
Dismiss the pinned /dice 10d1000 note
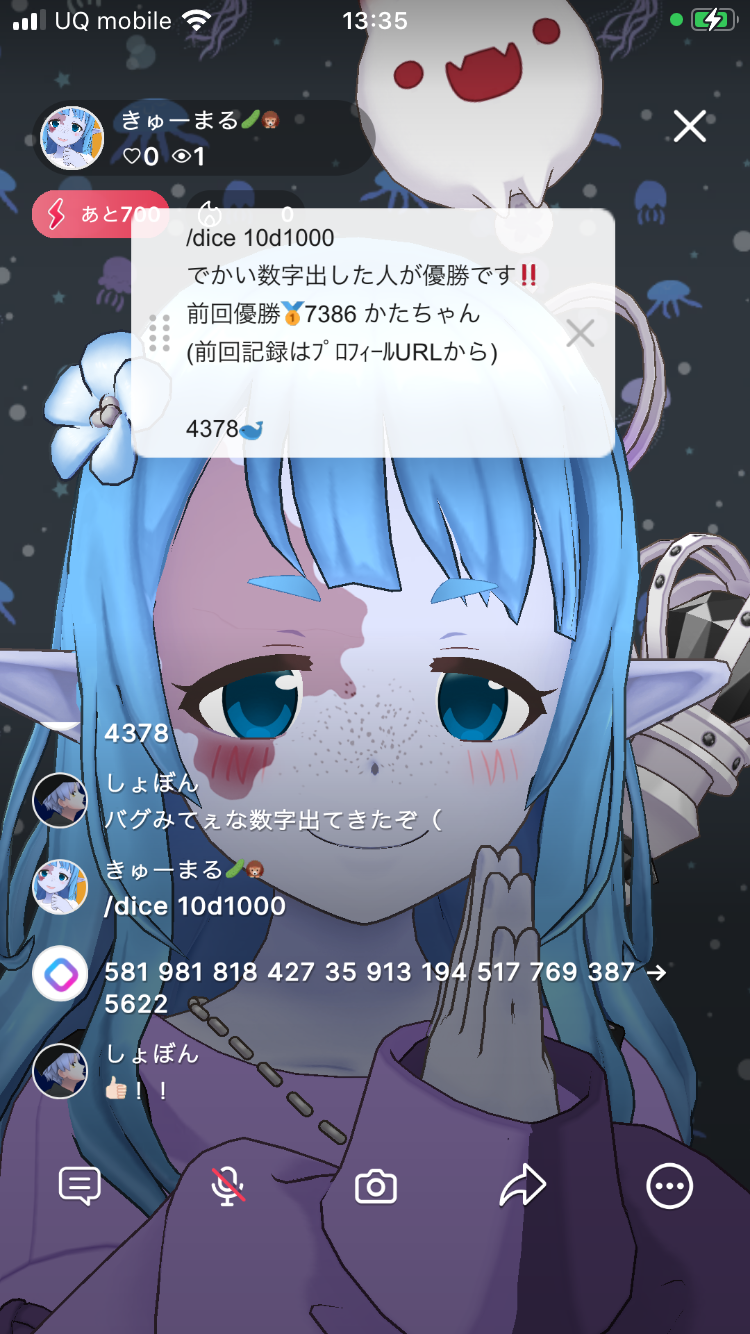(580, 334)
